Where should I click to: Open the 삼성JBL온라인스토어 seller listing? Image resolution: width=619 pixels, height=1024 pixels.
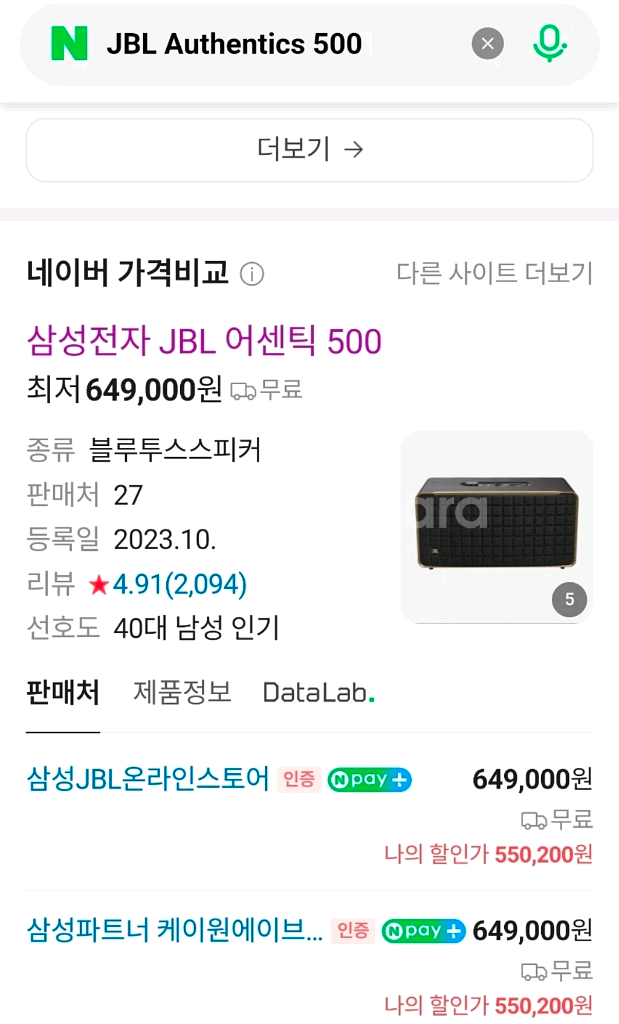[148, 779]
